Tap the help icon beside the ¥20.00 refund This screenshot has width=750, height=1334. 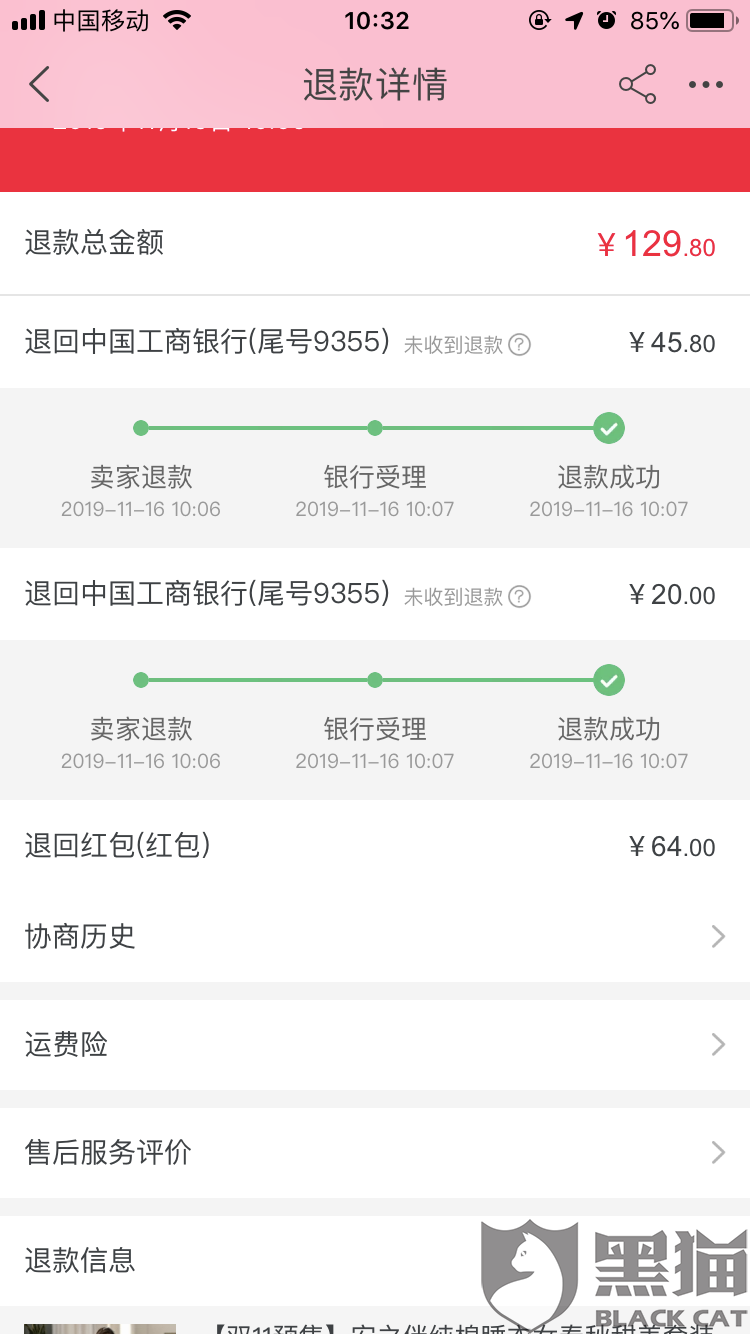tap(519, 597)
